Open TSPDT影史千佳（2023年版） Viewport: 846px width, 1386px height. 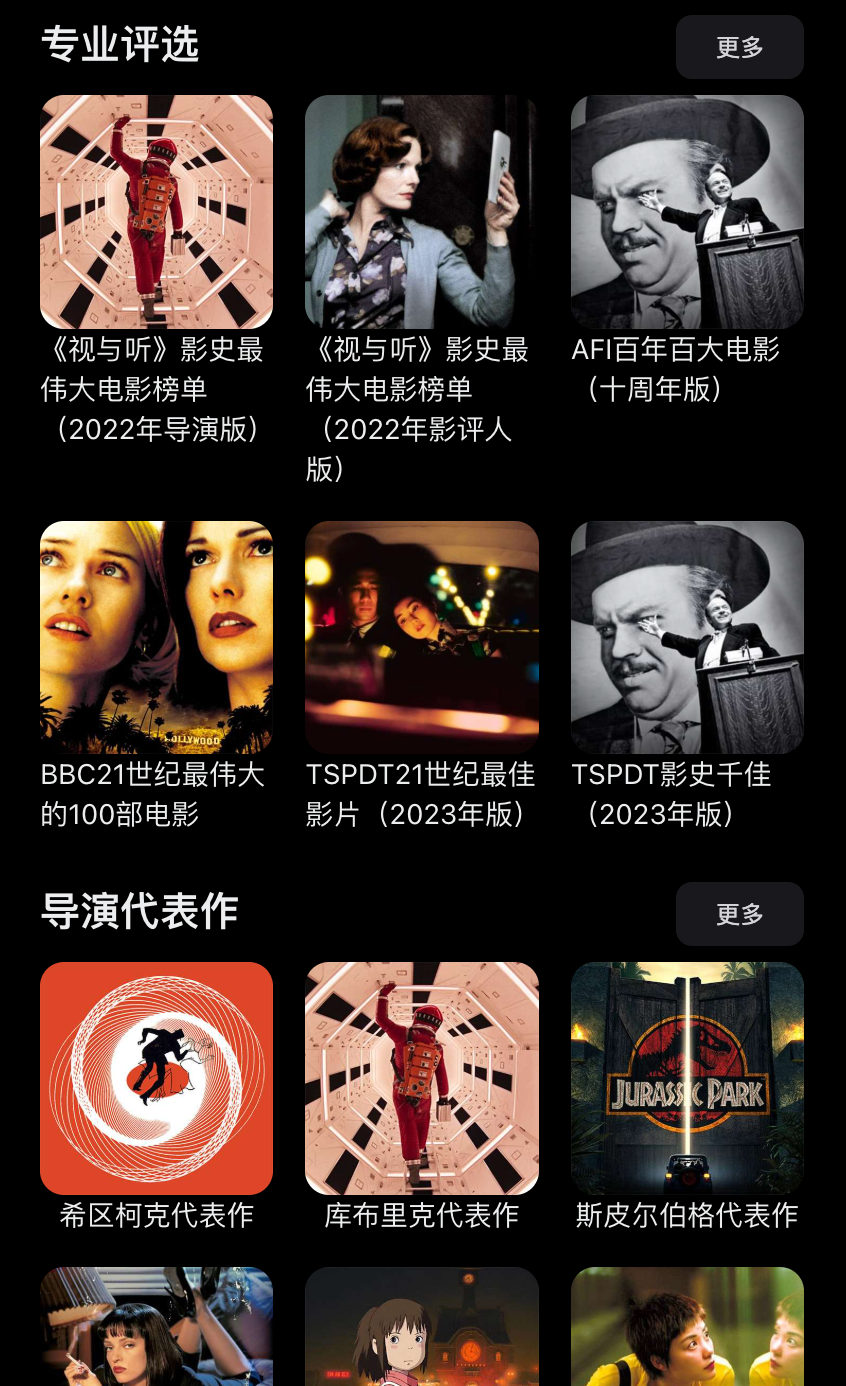pos(686,637)
